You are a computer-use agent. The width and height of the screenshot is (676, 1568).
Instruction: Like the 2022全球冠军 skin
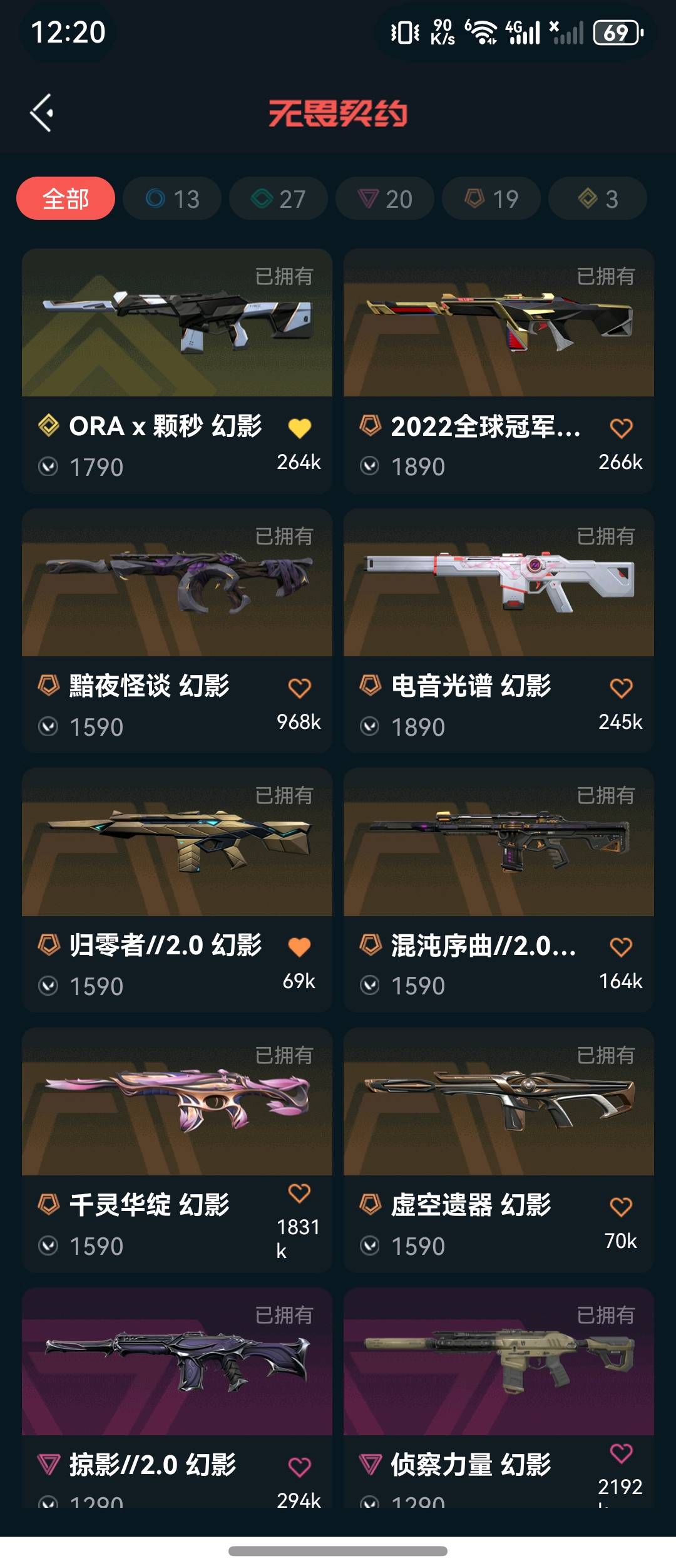coord(621,428)
